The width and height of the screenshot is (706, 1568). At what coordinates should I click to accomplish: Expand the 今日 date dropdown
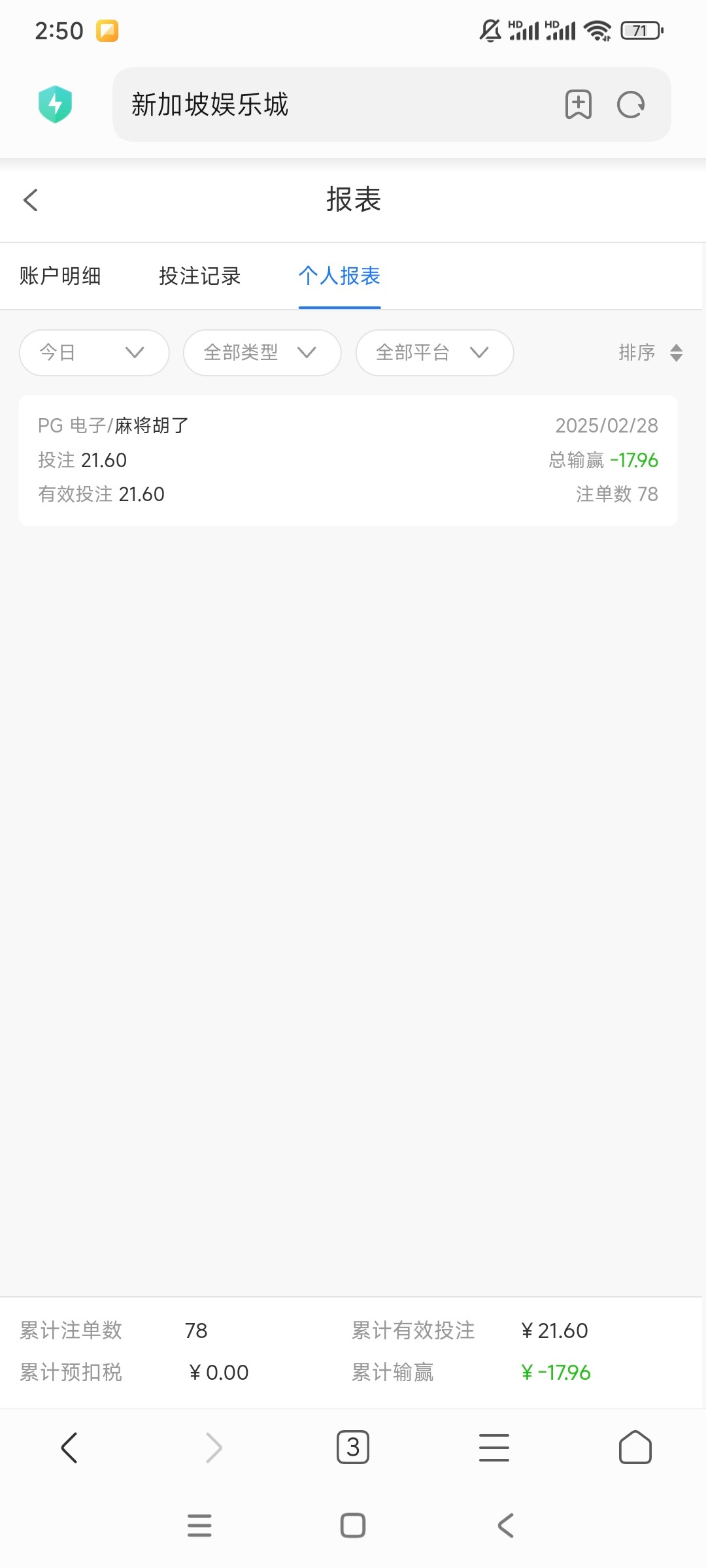[x=94, y=353]
